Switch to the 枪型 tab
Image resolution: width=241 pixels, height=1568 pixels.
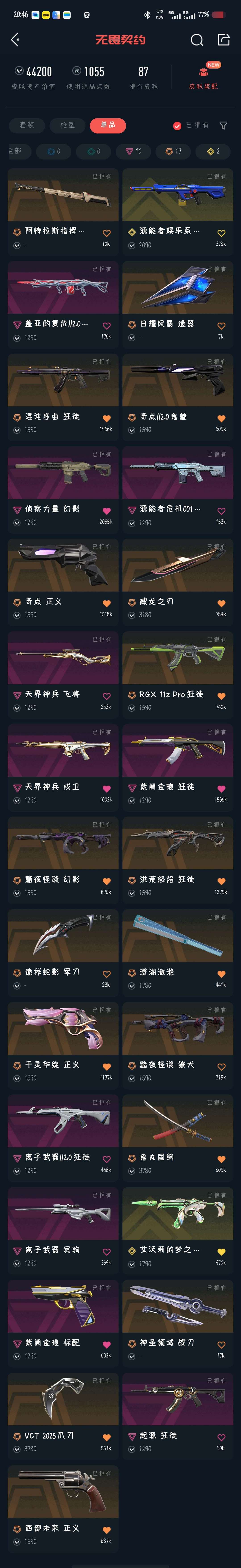pos(68,125)
